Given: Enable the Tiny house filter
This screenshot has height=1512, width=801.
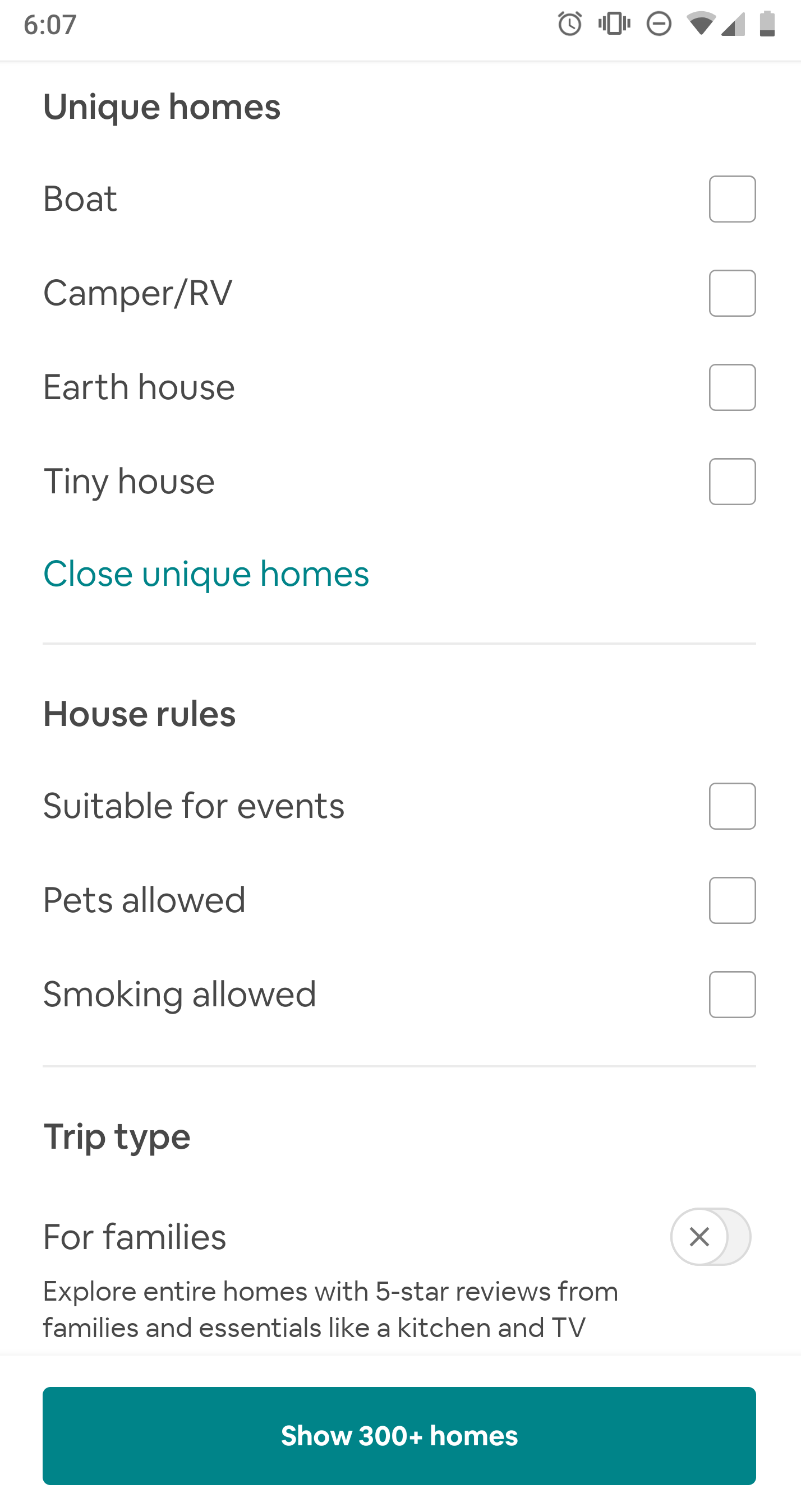Looking at the screenshot, I should [731, 482].
